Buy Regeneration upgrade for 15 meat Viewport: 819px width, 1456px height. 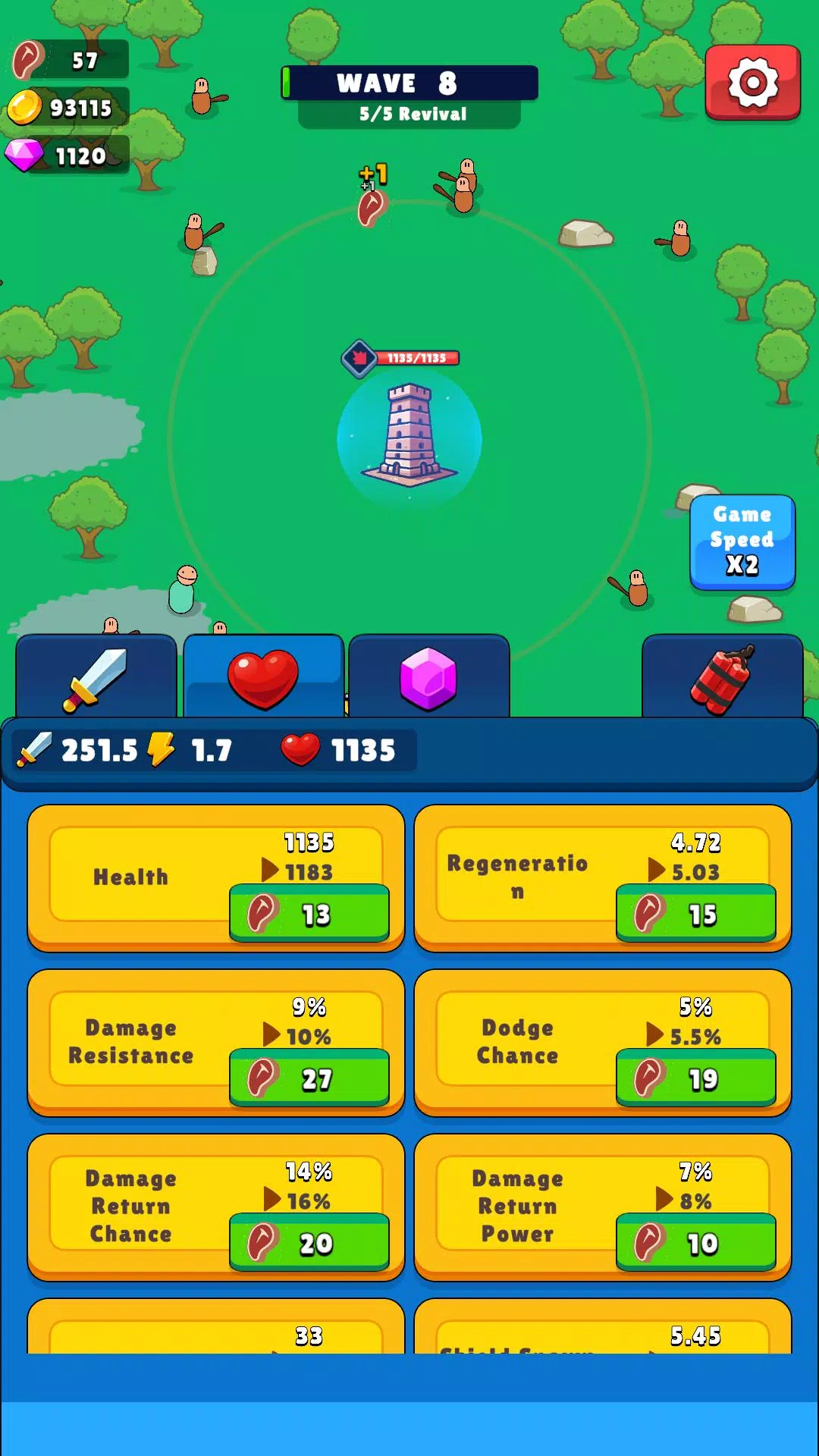pyautogui.click(x=696, y=913)
